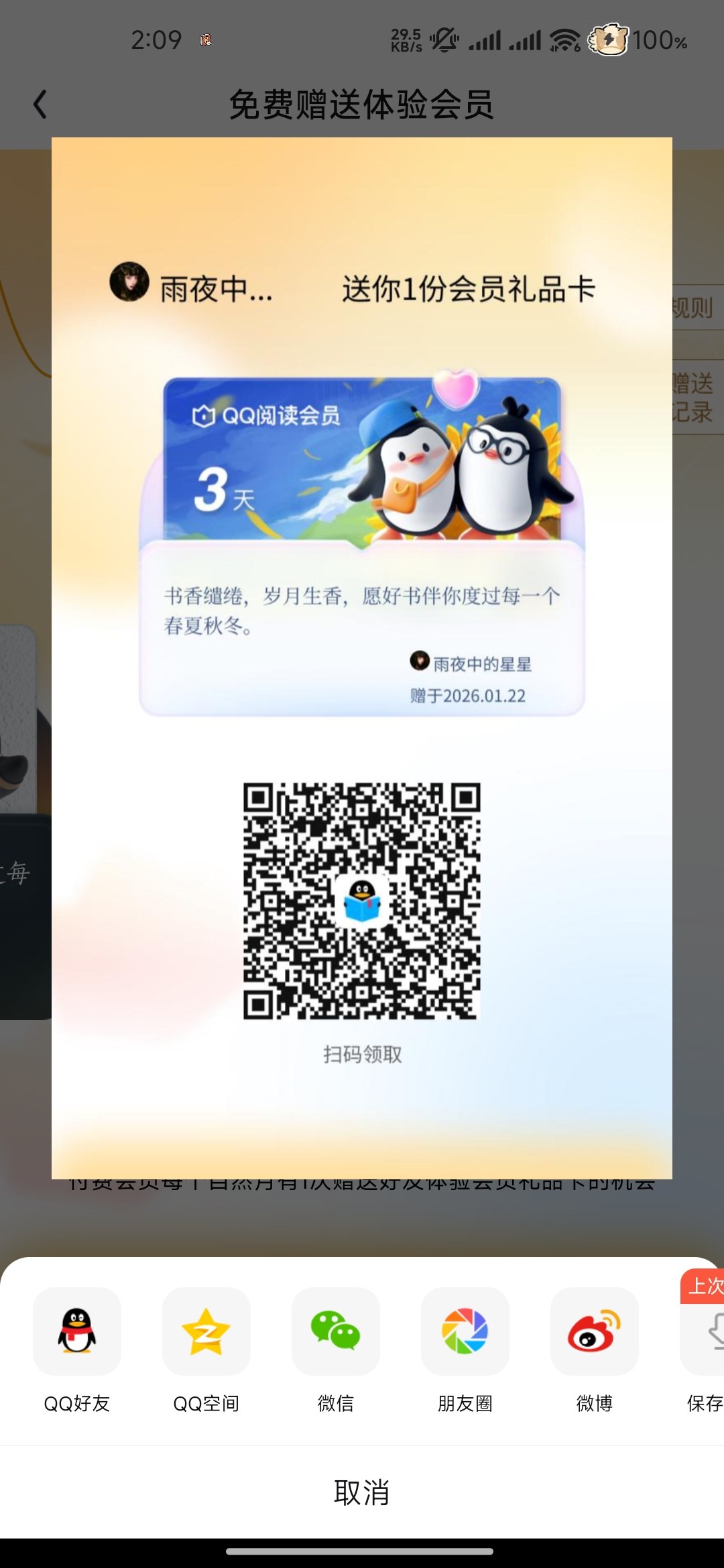The width and height of the screenshot is (724, 1568).
Task: Save the gift card image with 保存
Action: point(705,1333)
